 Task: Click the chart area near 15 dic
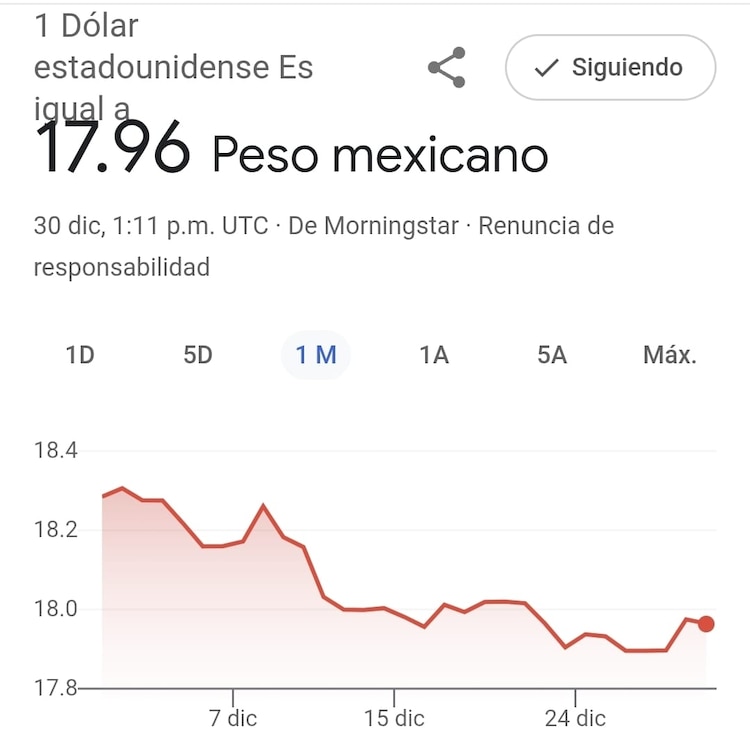395,610
